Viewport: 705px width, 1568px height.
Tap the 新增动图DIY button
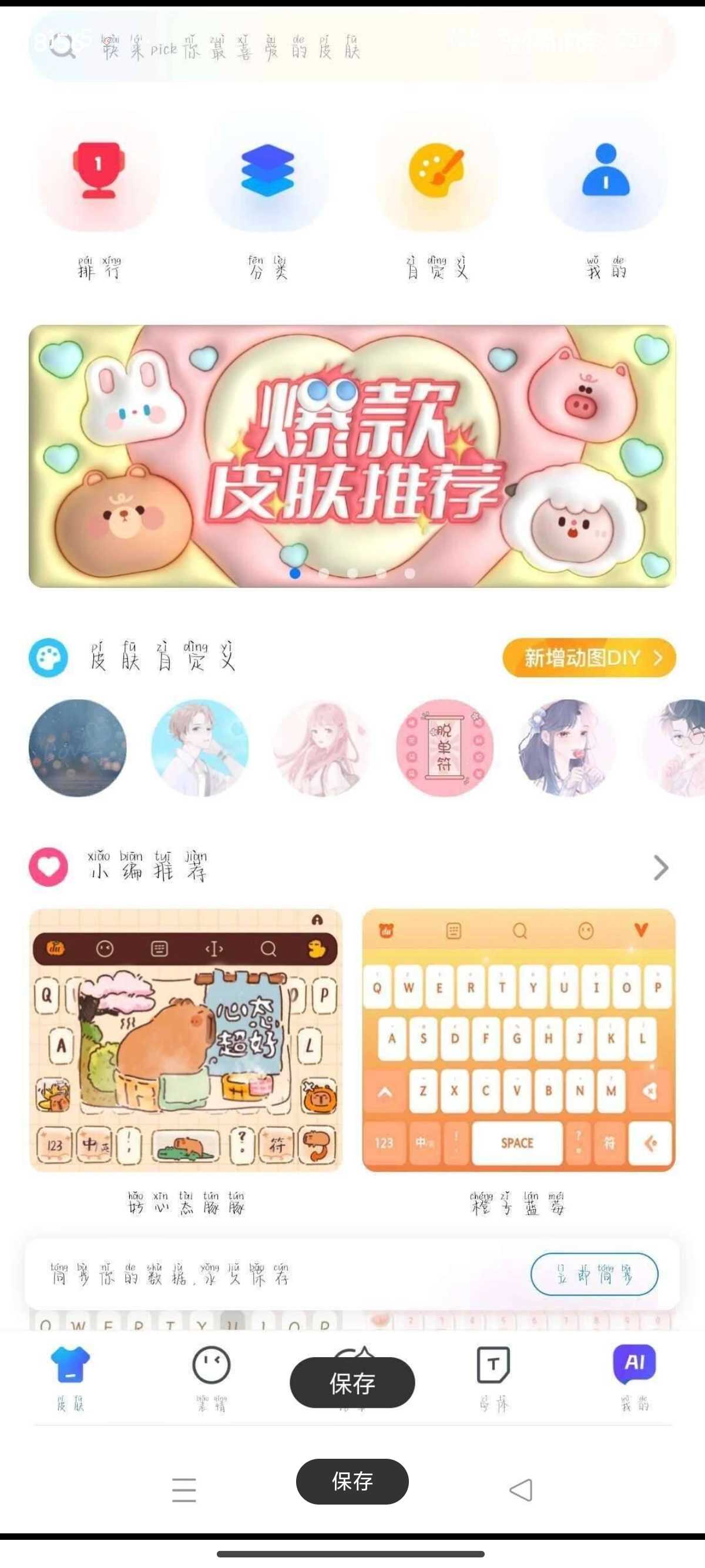click(589, 657)
